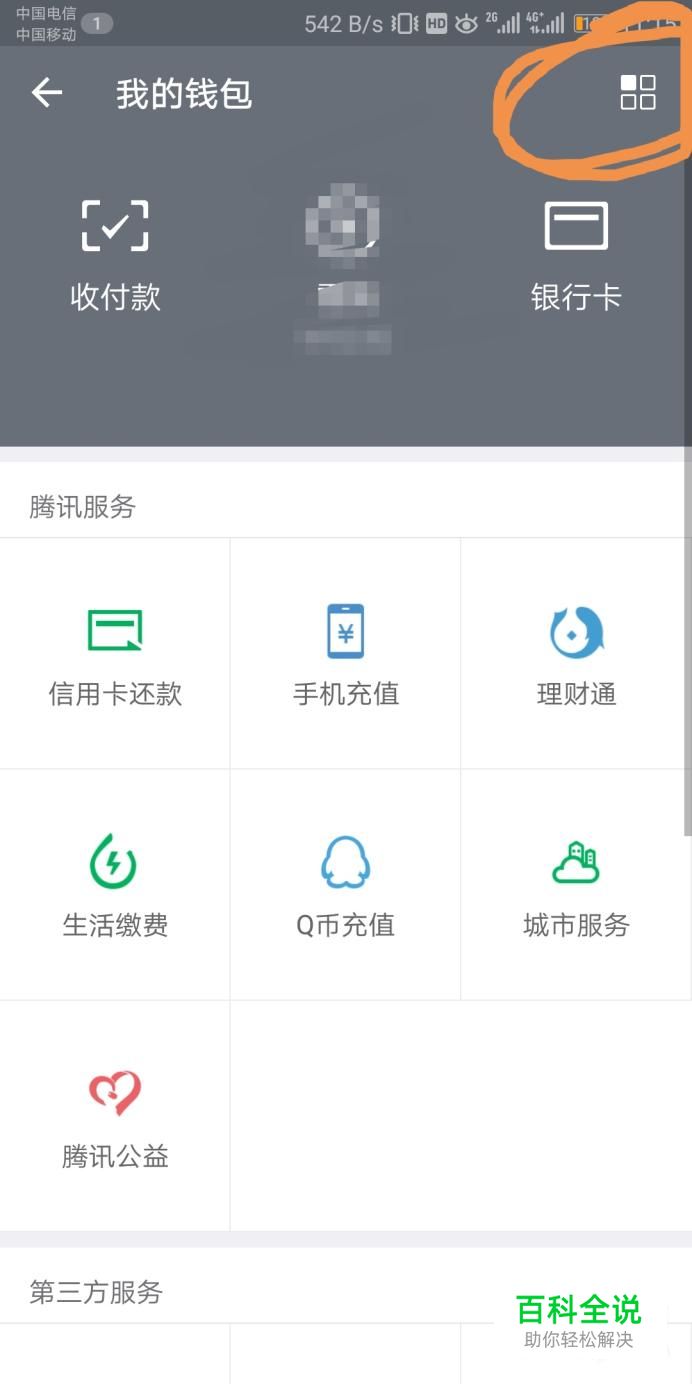This screenshot has height=1384, width=692.
Task: Open 手机充值 phone top-up
Action: 345,654
